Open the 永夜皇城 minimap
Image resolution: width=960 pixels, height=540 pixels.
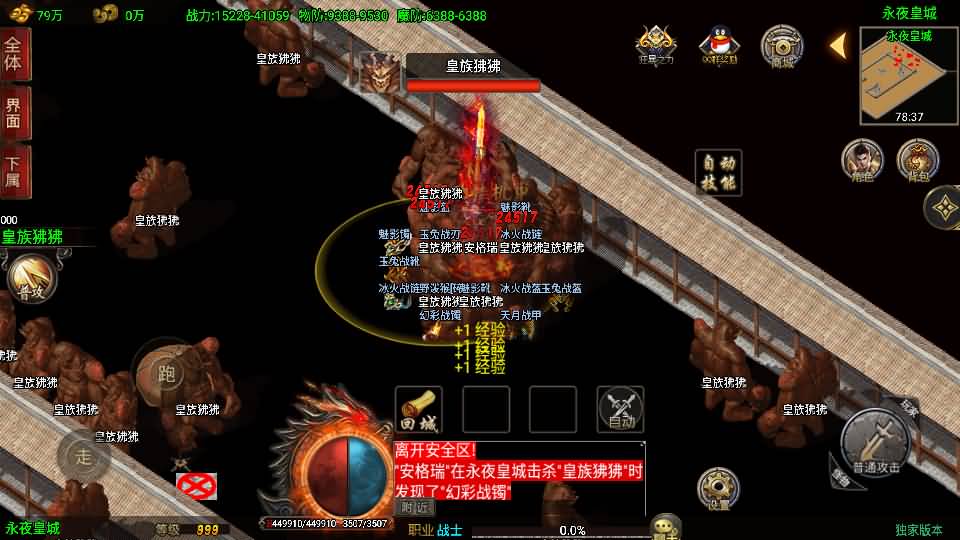click(x=908, y=74)
